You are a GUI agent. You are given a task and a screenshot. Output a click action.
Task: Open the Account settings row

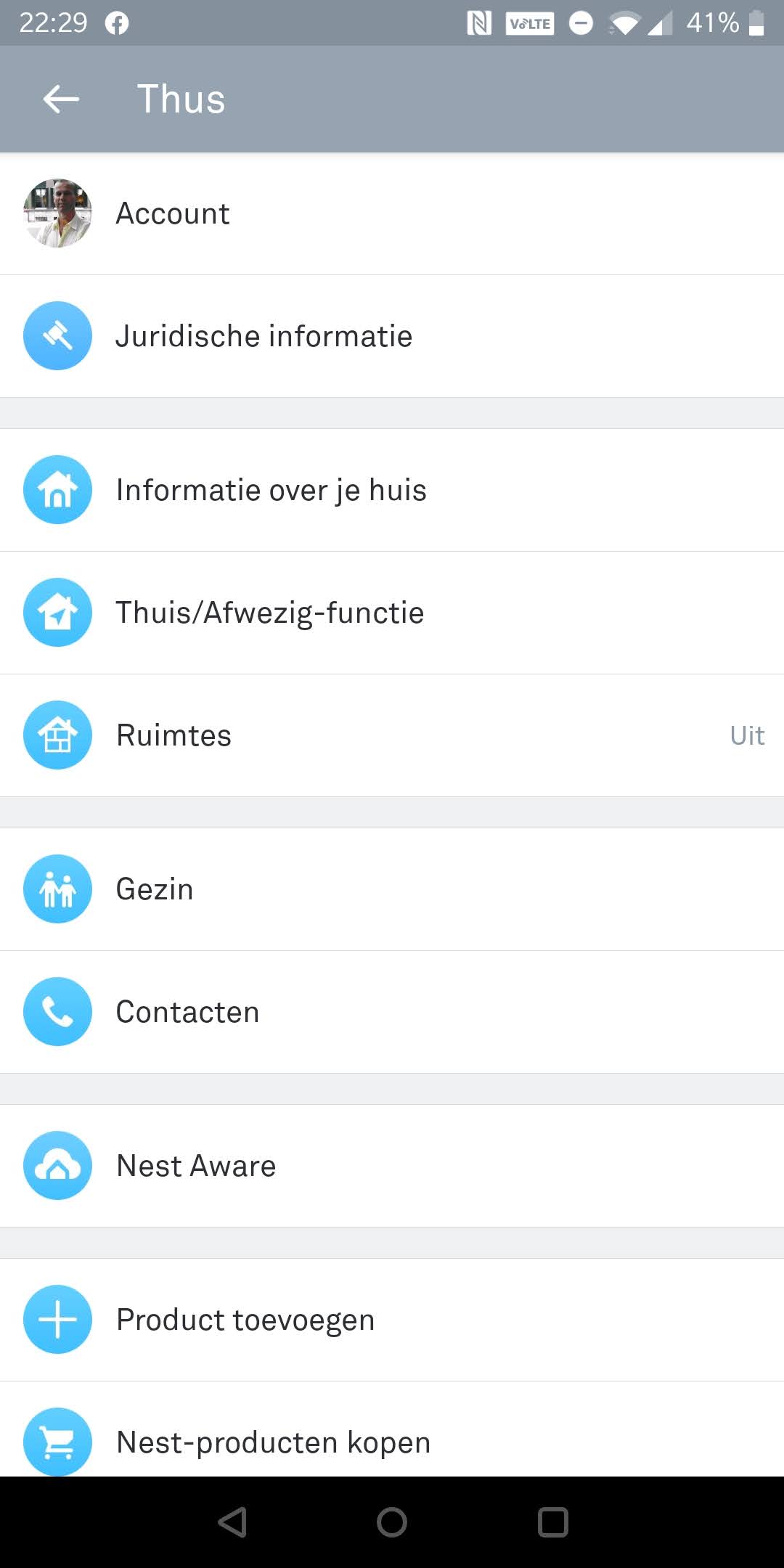(x=392, y=213)
